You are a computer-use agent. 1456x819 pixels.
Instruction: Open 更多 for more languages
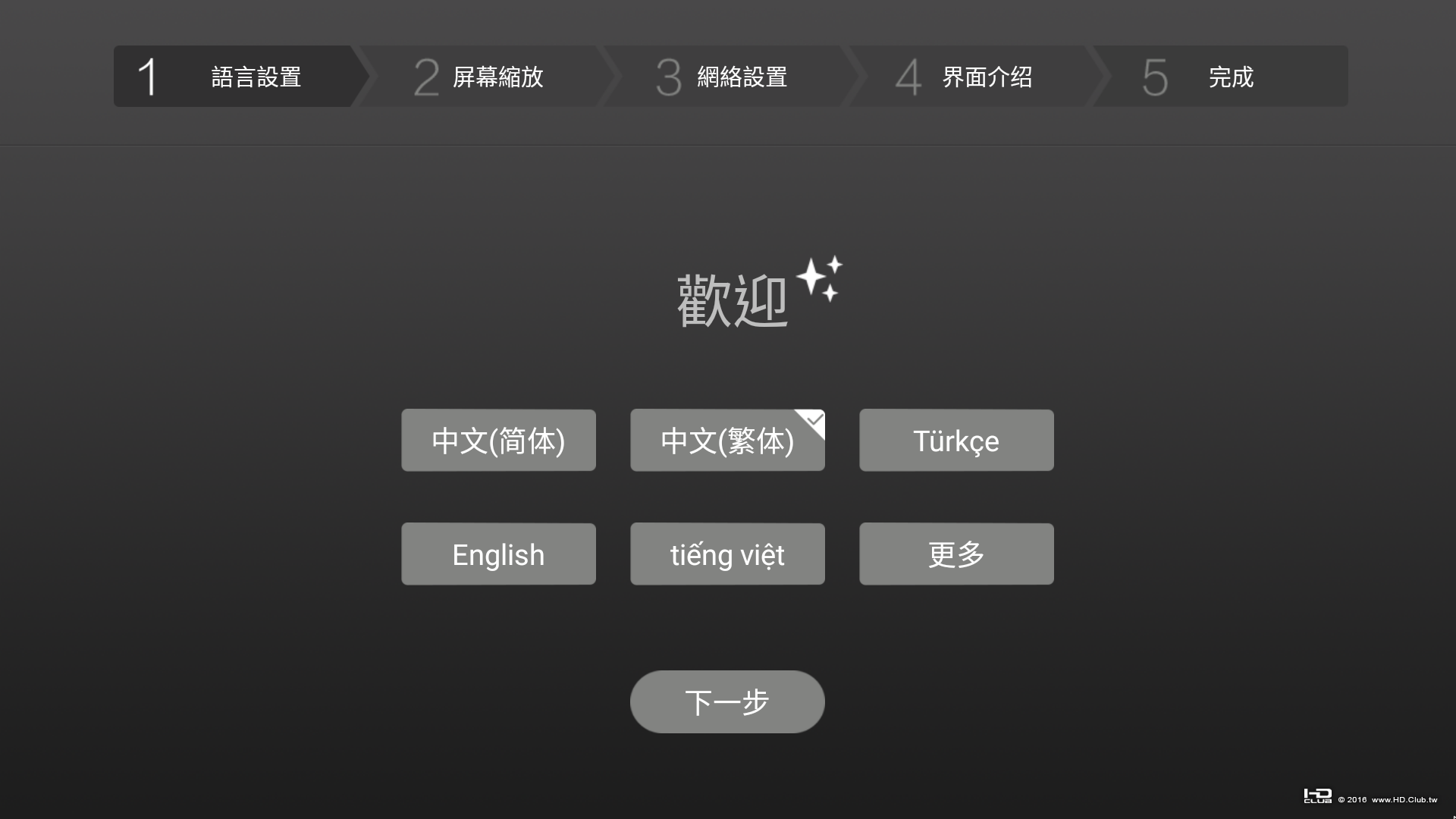(x=956, y=554)
